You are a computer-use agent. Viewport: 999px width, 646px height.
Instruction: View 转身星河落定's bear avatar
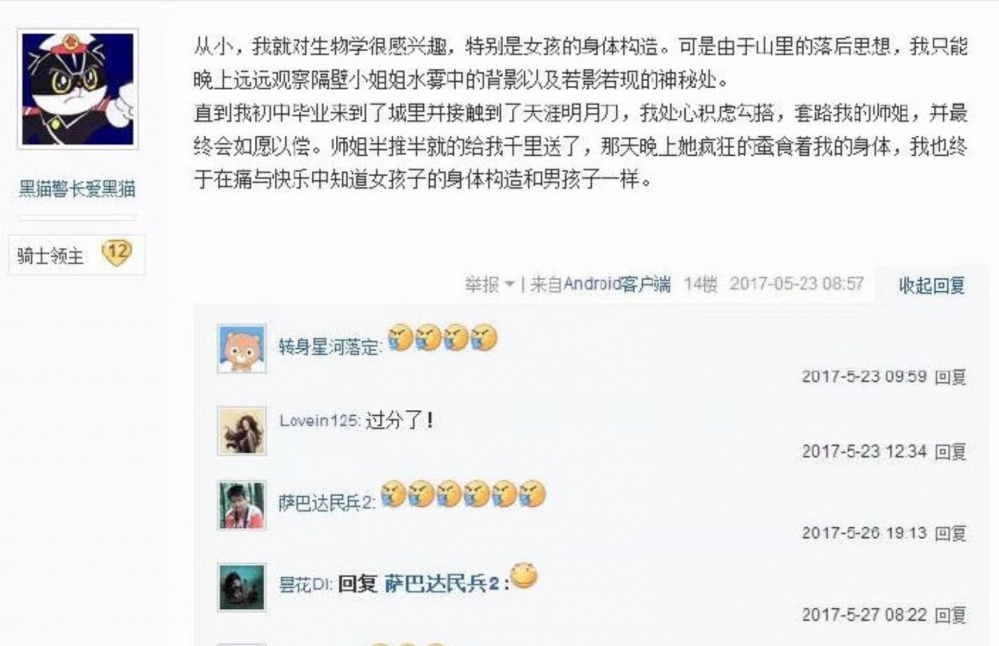[x=242, y=349]
